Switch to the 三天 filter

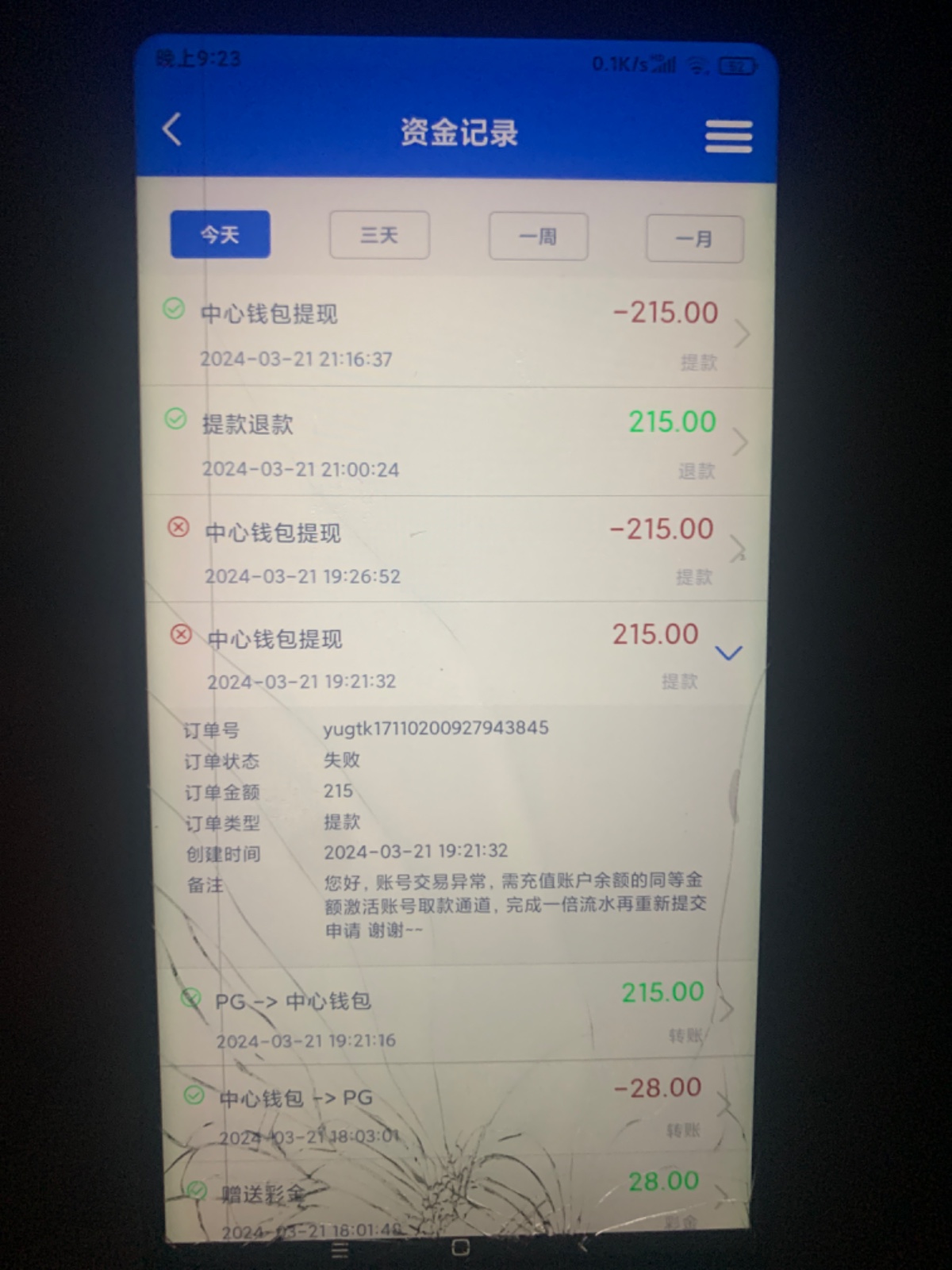point(379,235)
